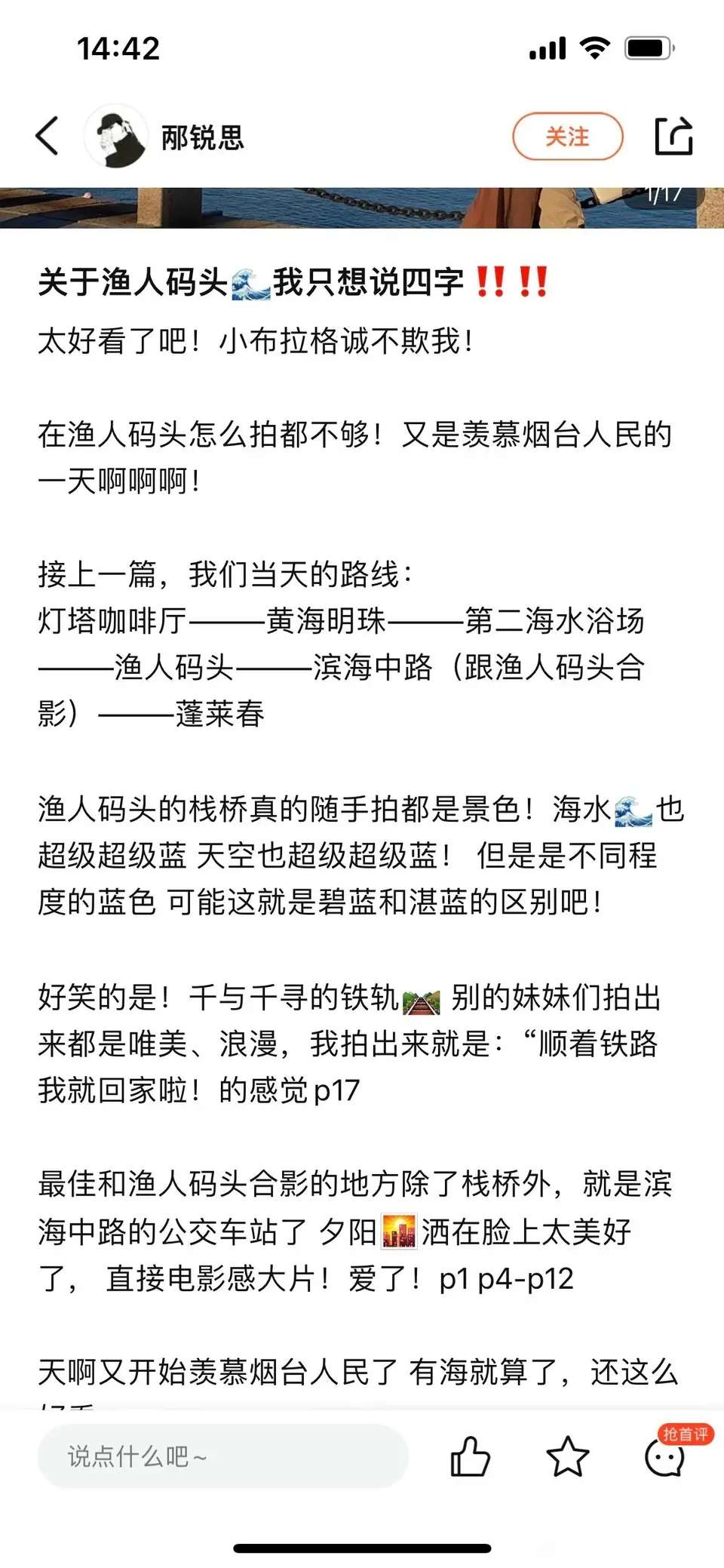Open the 说点什么吧 comment box
Image resolution: width=724 pixels, height=1568 pixels.
click(223, 1456)
